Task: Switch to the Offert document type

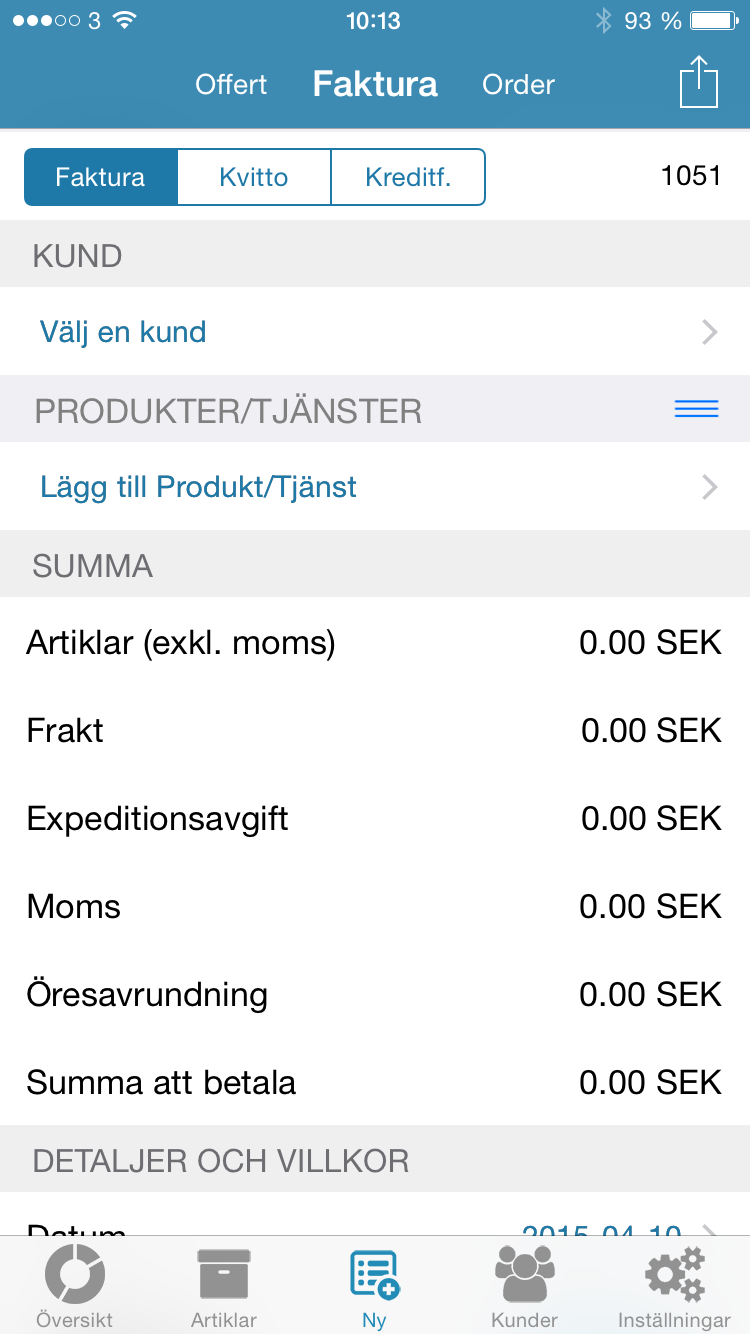Action: [x=231, y=85]
